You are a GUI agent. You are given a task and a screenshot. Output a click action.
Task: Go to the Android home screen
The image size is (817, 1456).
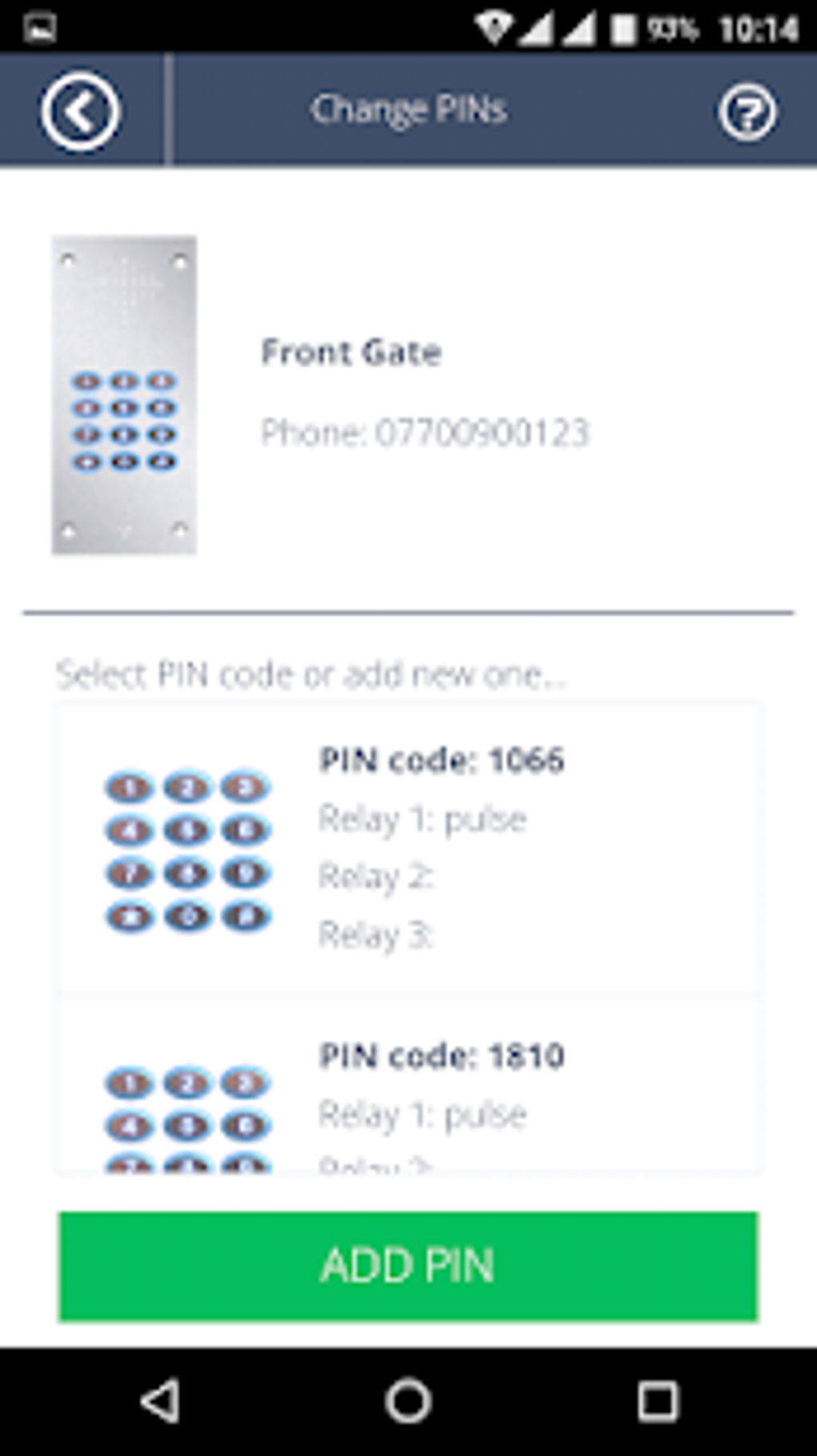[408, 1401]
